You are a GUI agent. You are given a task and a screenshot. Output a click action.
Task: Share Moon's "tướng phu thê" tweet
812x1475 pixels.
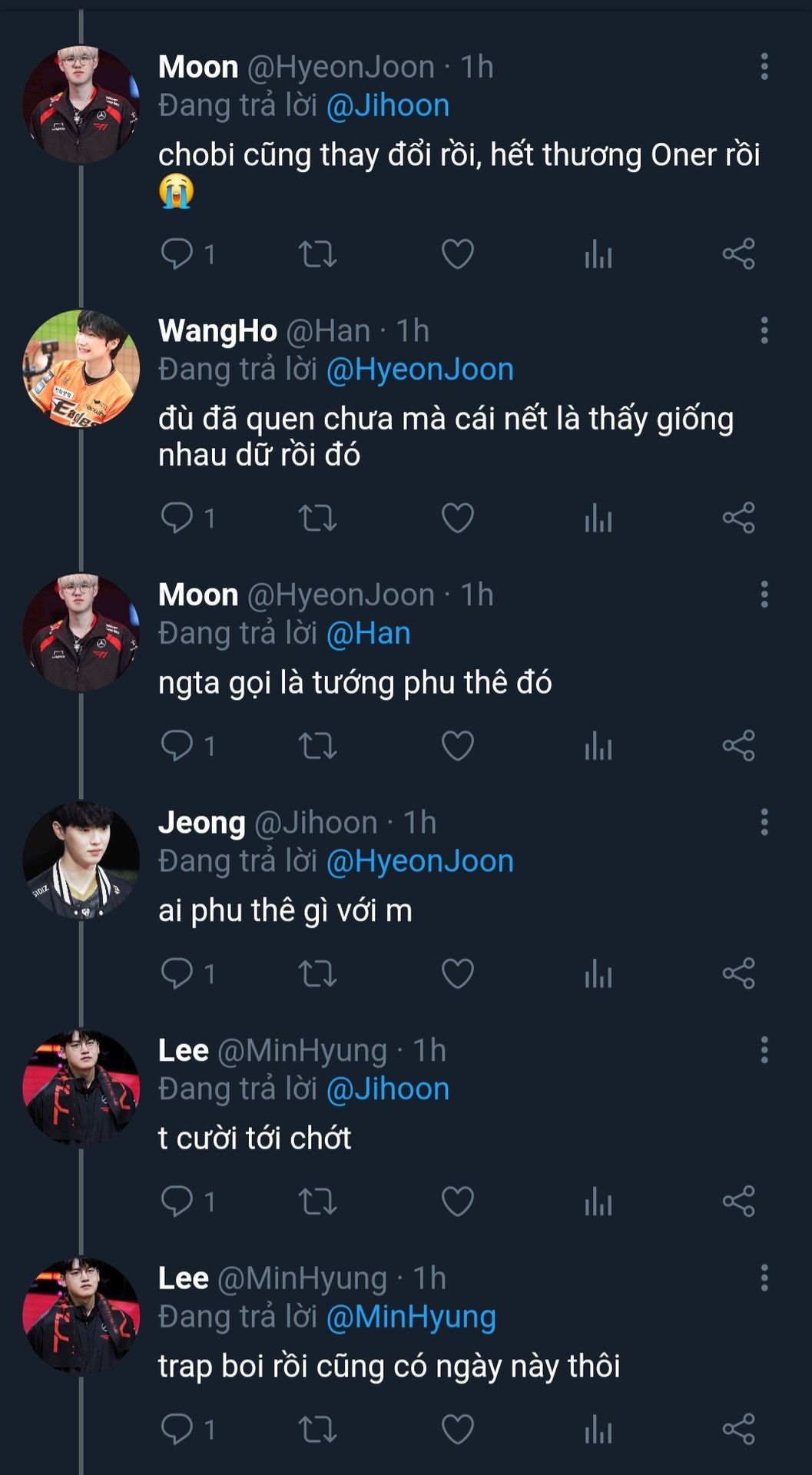[738, 745]
